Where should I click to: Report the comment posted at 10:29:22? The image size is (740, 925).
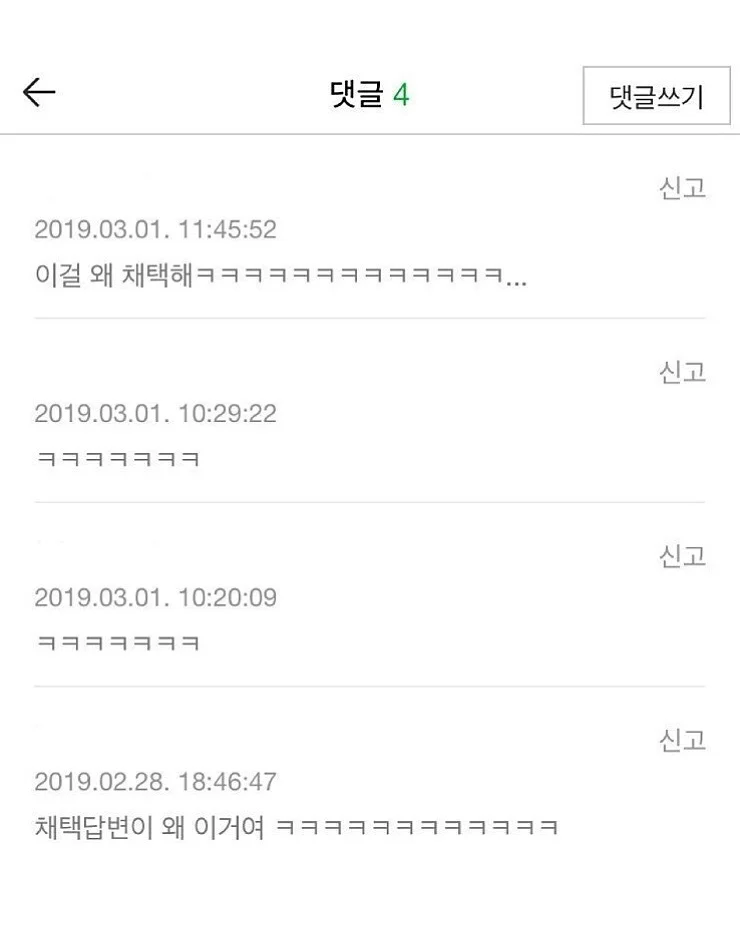682,372
